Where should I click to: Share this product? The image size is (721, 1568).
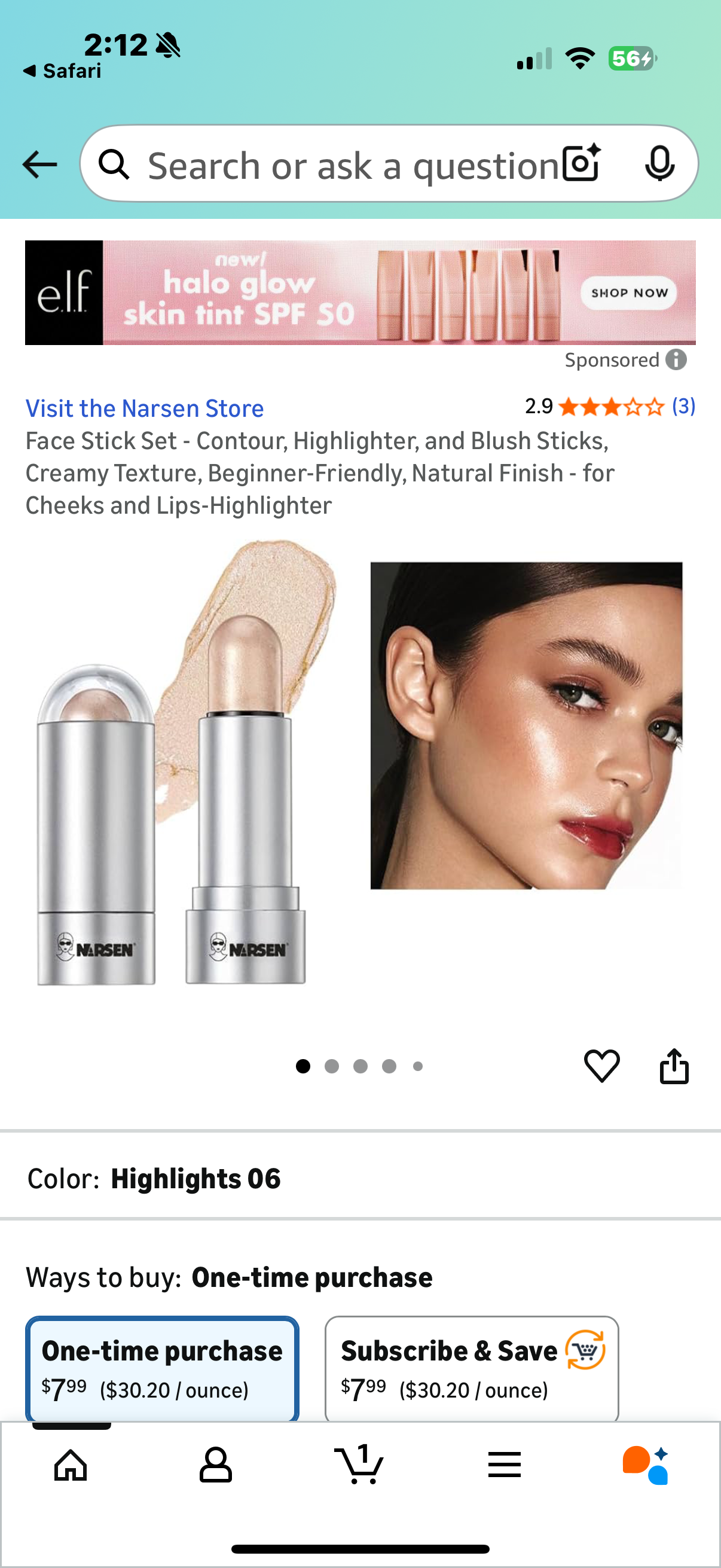[674, 1066]
